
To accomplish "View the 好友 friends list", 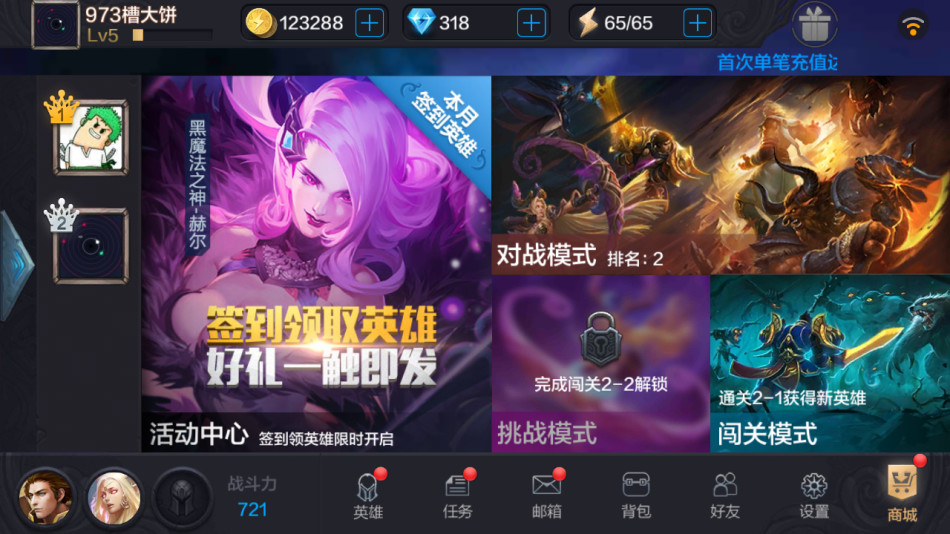I will [x=725, y=495].
